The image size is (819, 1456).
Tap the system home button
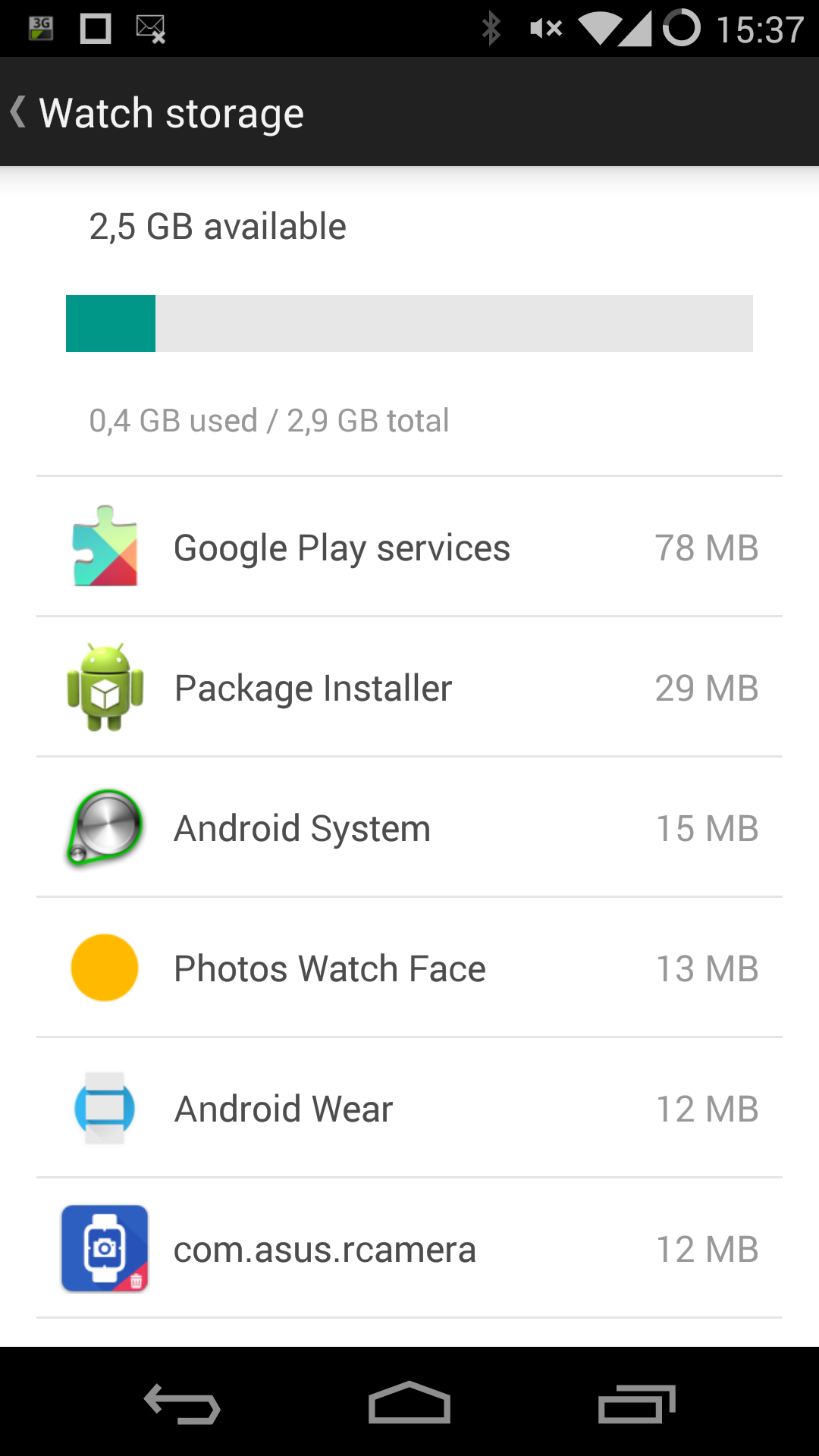pos(409,1403)
